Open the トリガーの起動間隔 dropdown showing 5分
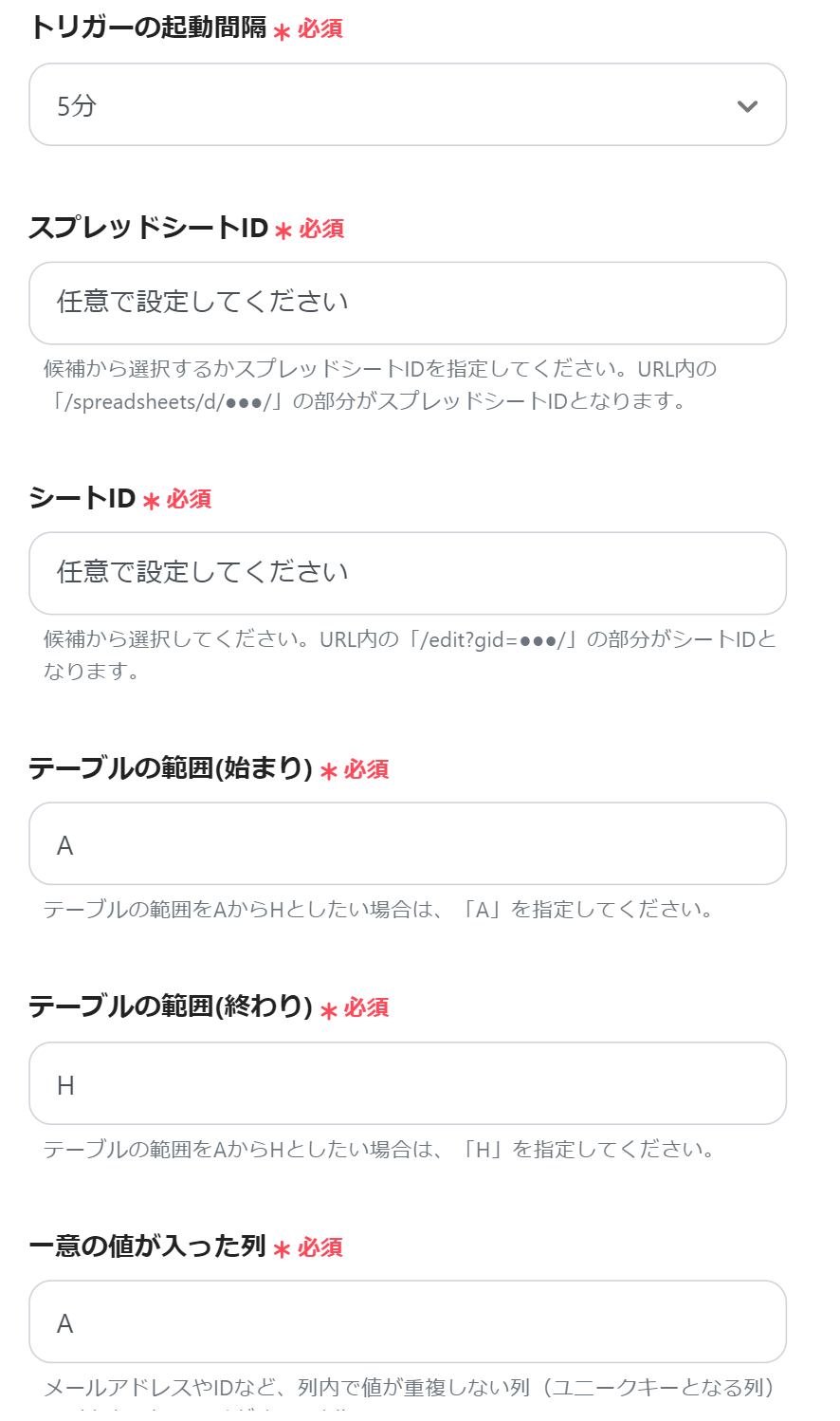Screen dimensions: 840x1421 tap(408, 105)
